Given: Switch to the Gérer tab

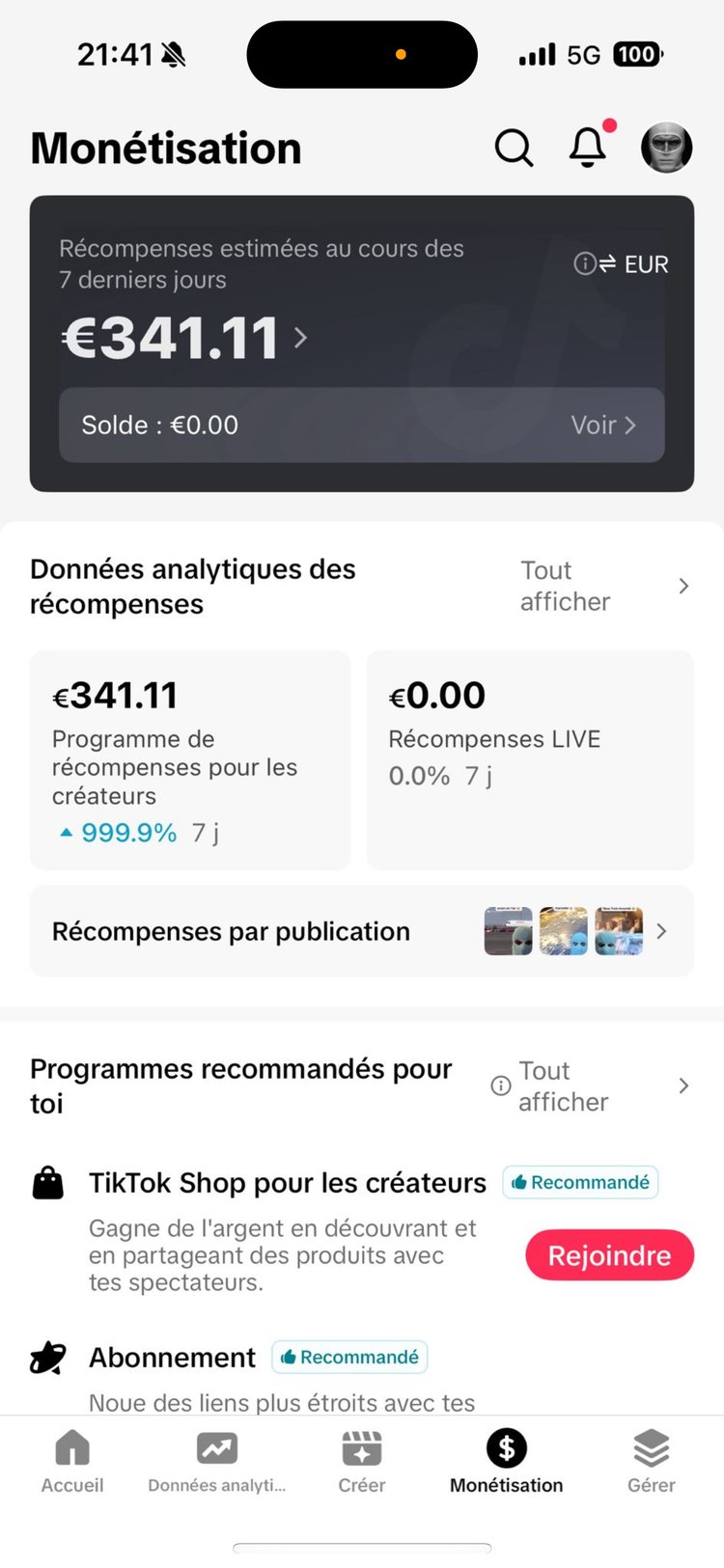Looking at the screenshot, I should click(652, 1461).
